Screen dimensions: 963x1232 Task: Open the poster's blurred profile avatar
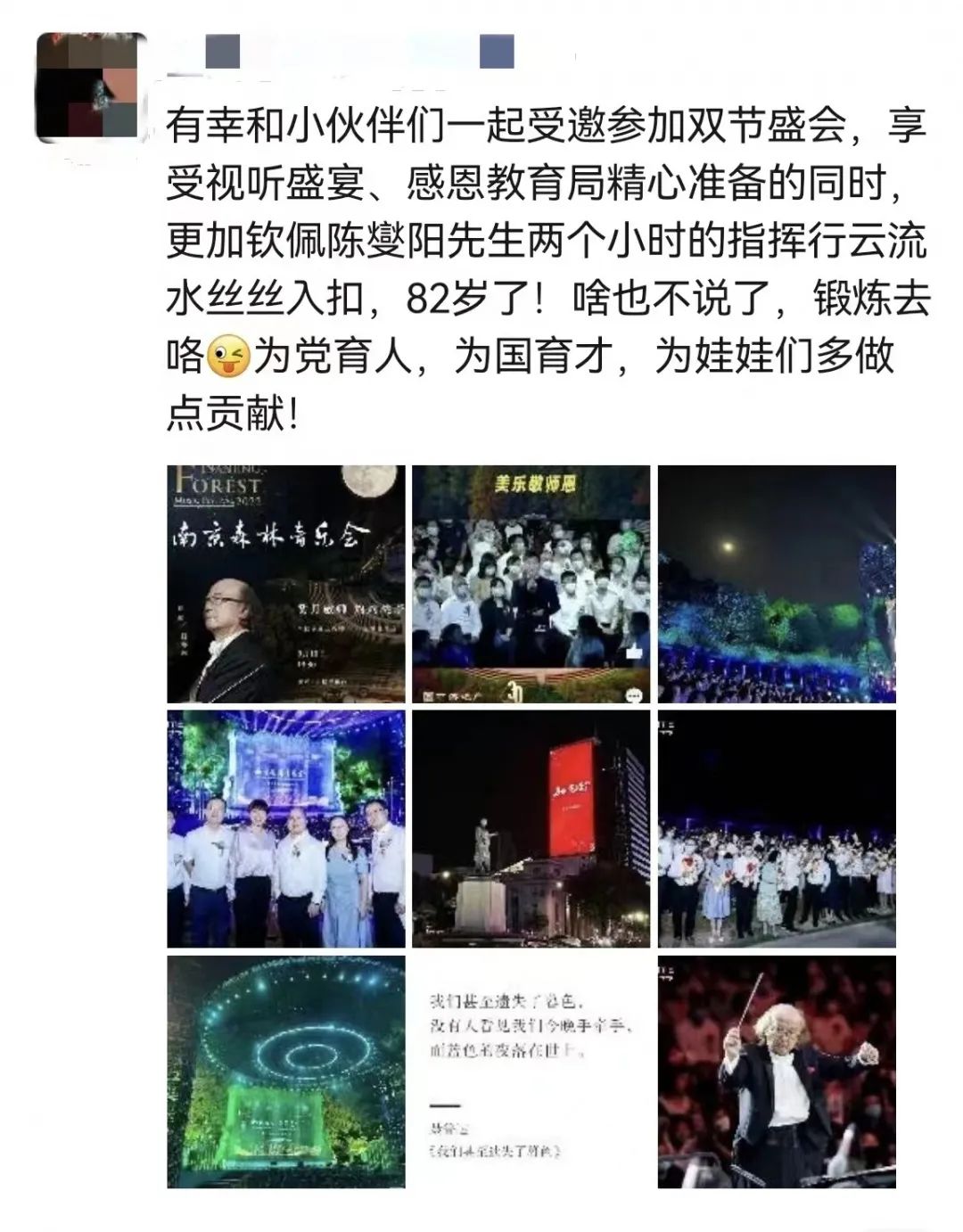[91, 86]
